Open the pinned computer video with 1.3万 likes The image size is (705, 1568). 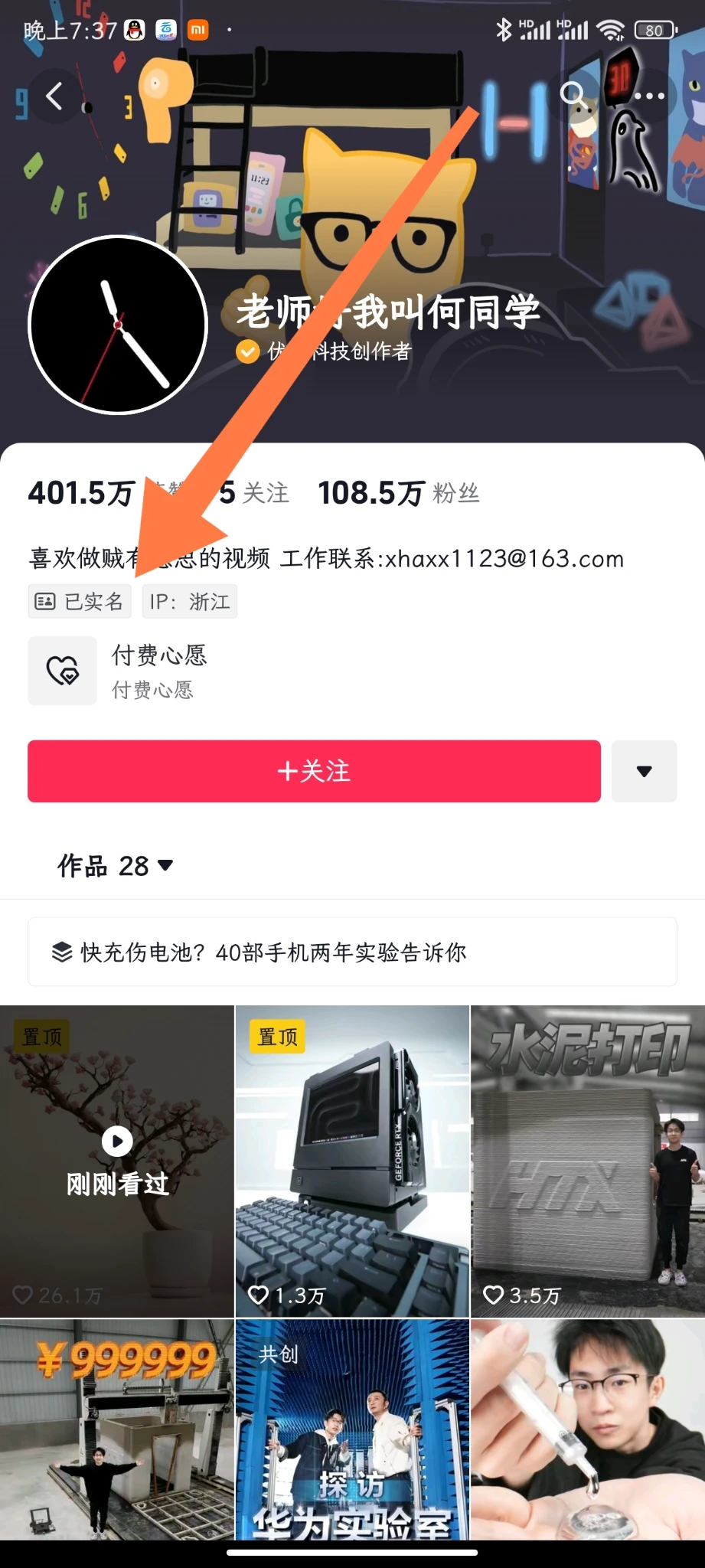click(x=352, y=1160)
